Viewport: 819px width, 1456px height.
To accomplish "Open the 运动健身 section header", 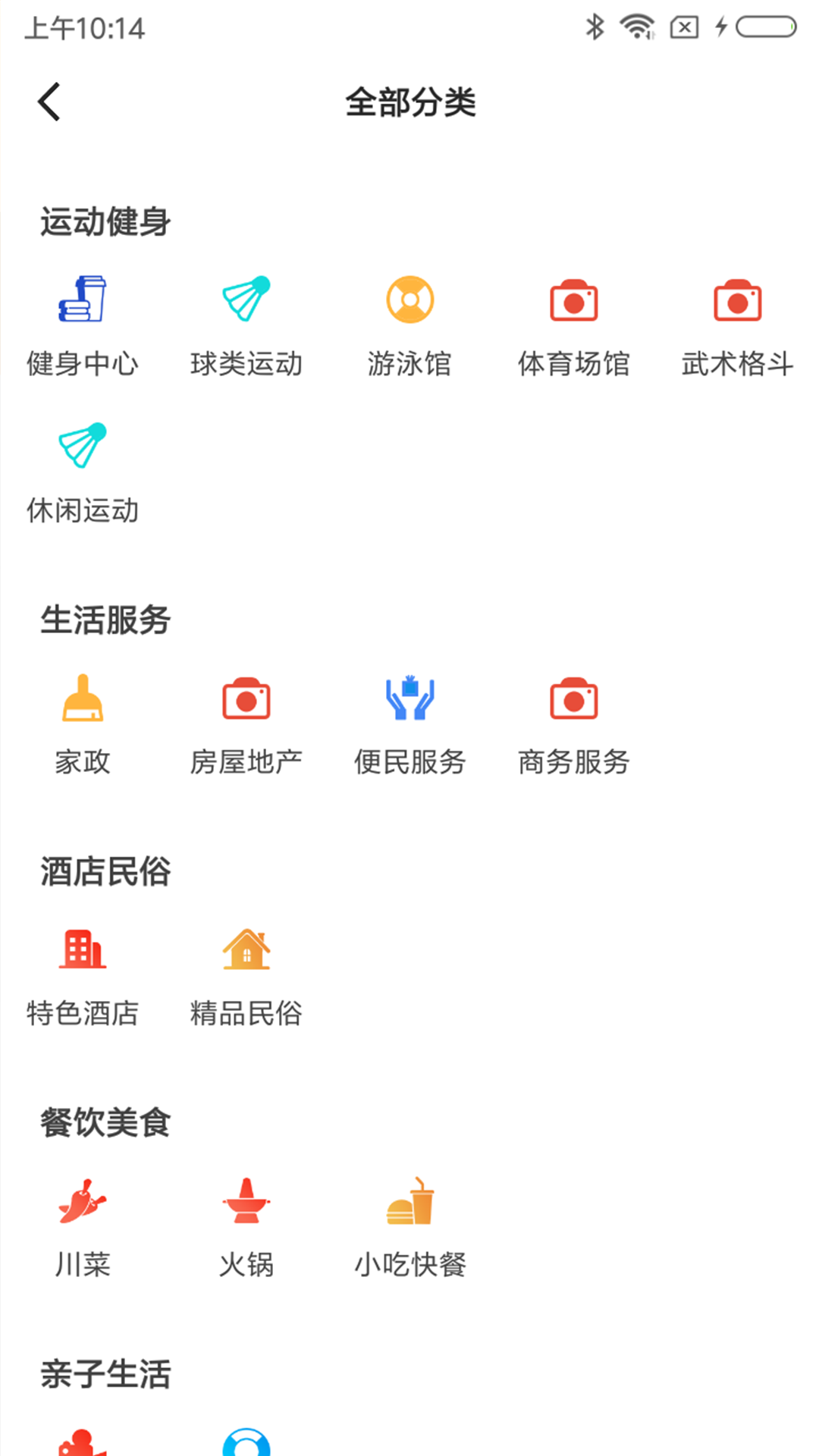I will [105, 222].
